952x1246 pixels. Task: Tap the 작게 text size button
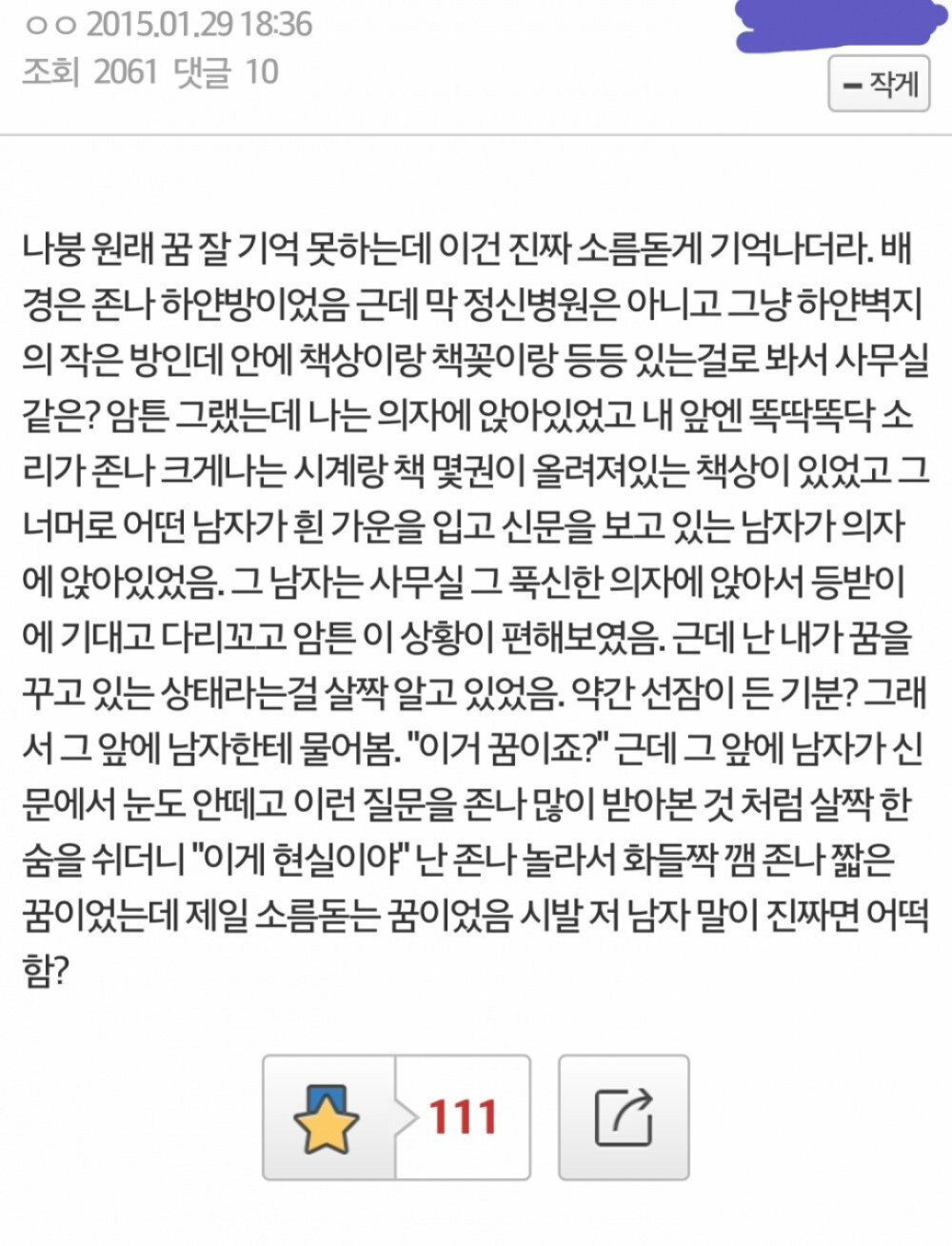pyautogui.click(x=879, y=84)
